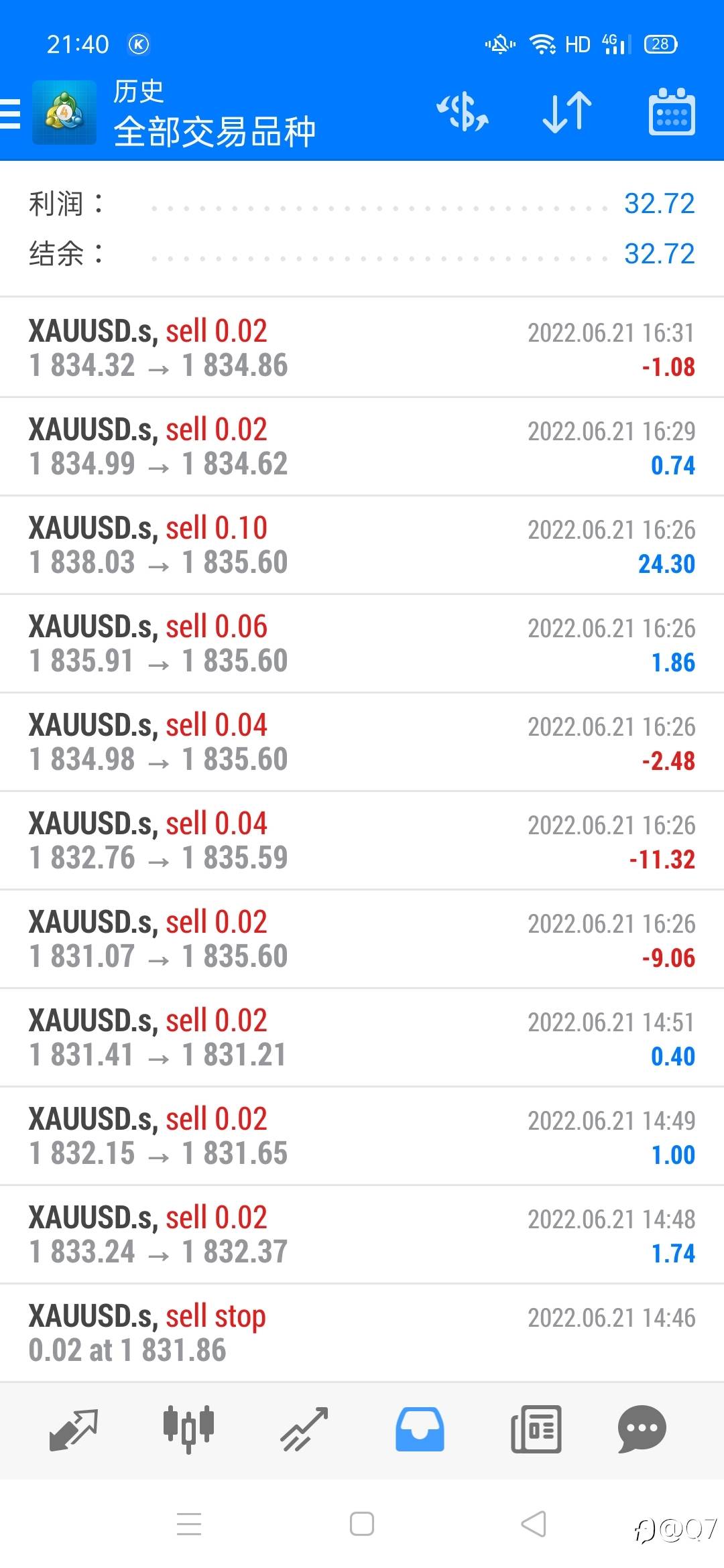
Task: Switch to the News tab
Action: point(536,1429)
